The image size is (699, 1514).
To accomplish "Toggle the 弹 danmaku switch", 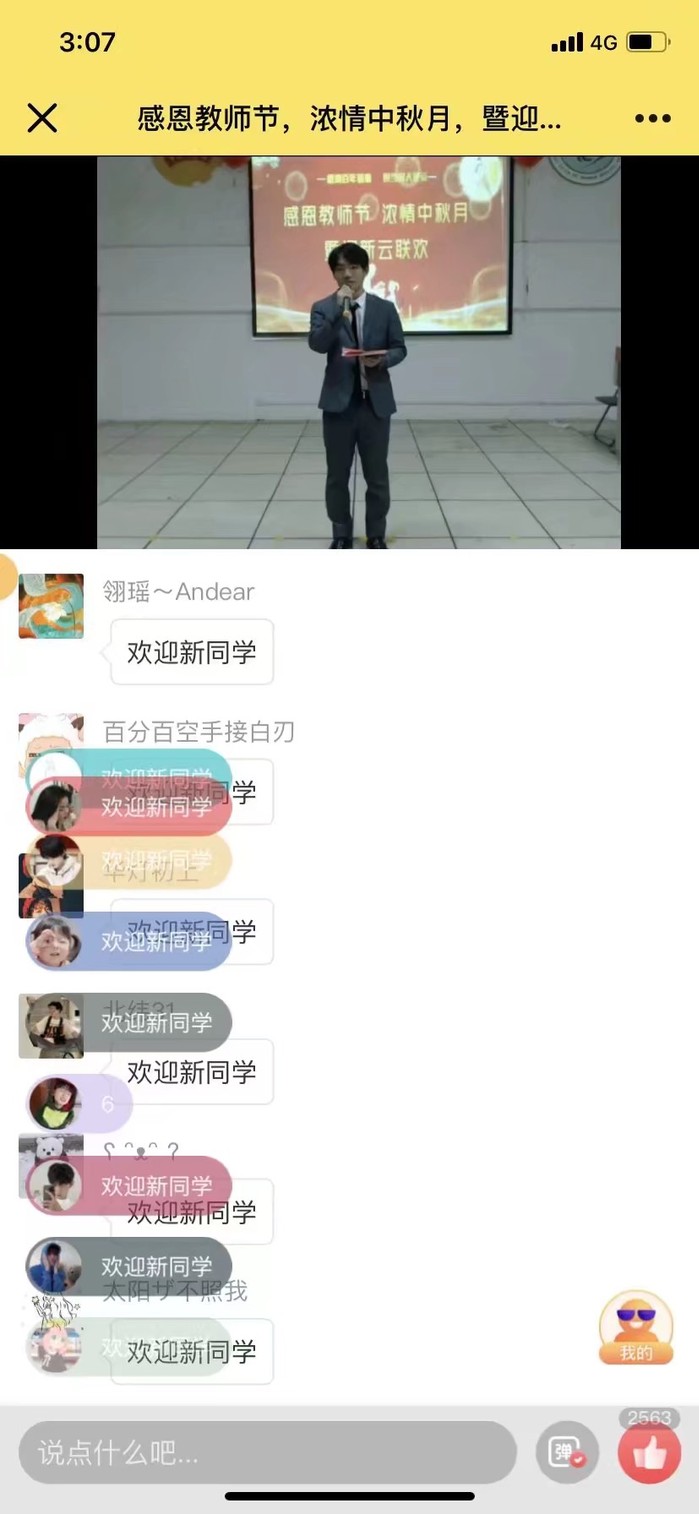I will pyautogui.click(x=567, y=1452).
